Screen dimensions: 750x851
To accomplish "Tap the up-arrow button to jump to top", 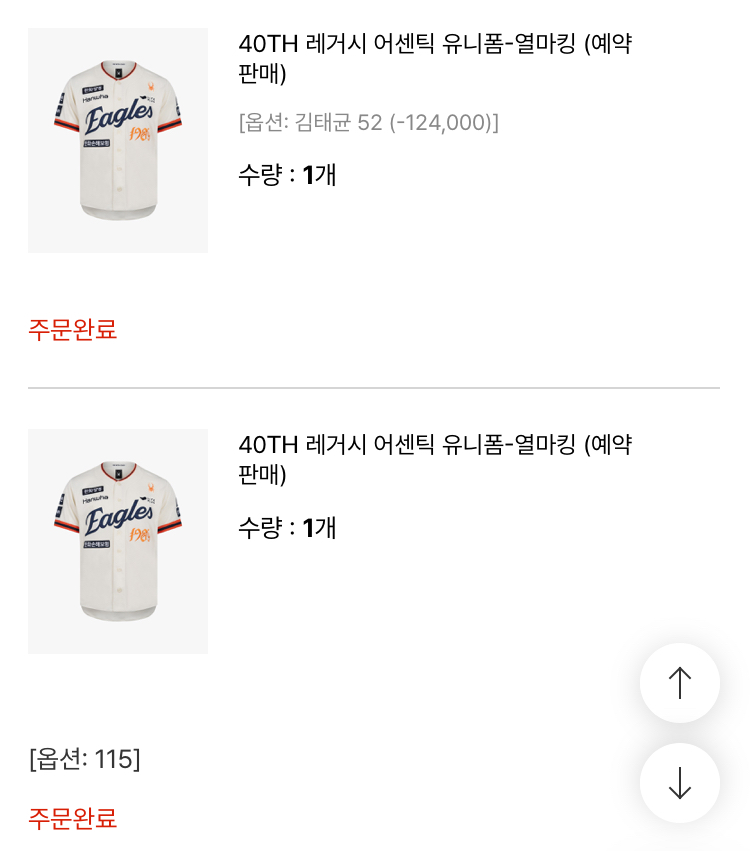I will (x=680, y=683).
